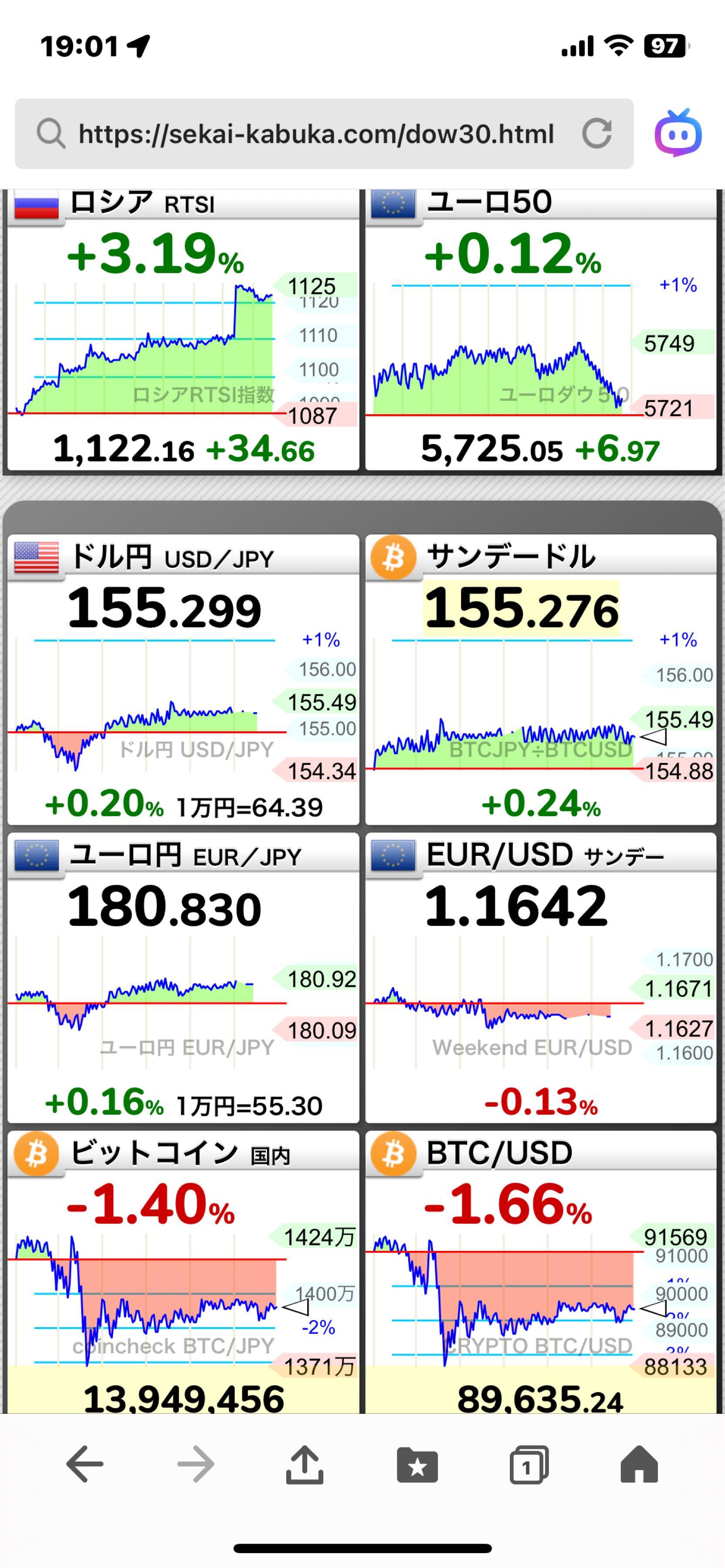Reload the current page
Viewport: 725px width, 1568px height.
[596, 134]
